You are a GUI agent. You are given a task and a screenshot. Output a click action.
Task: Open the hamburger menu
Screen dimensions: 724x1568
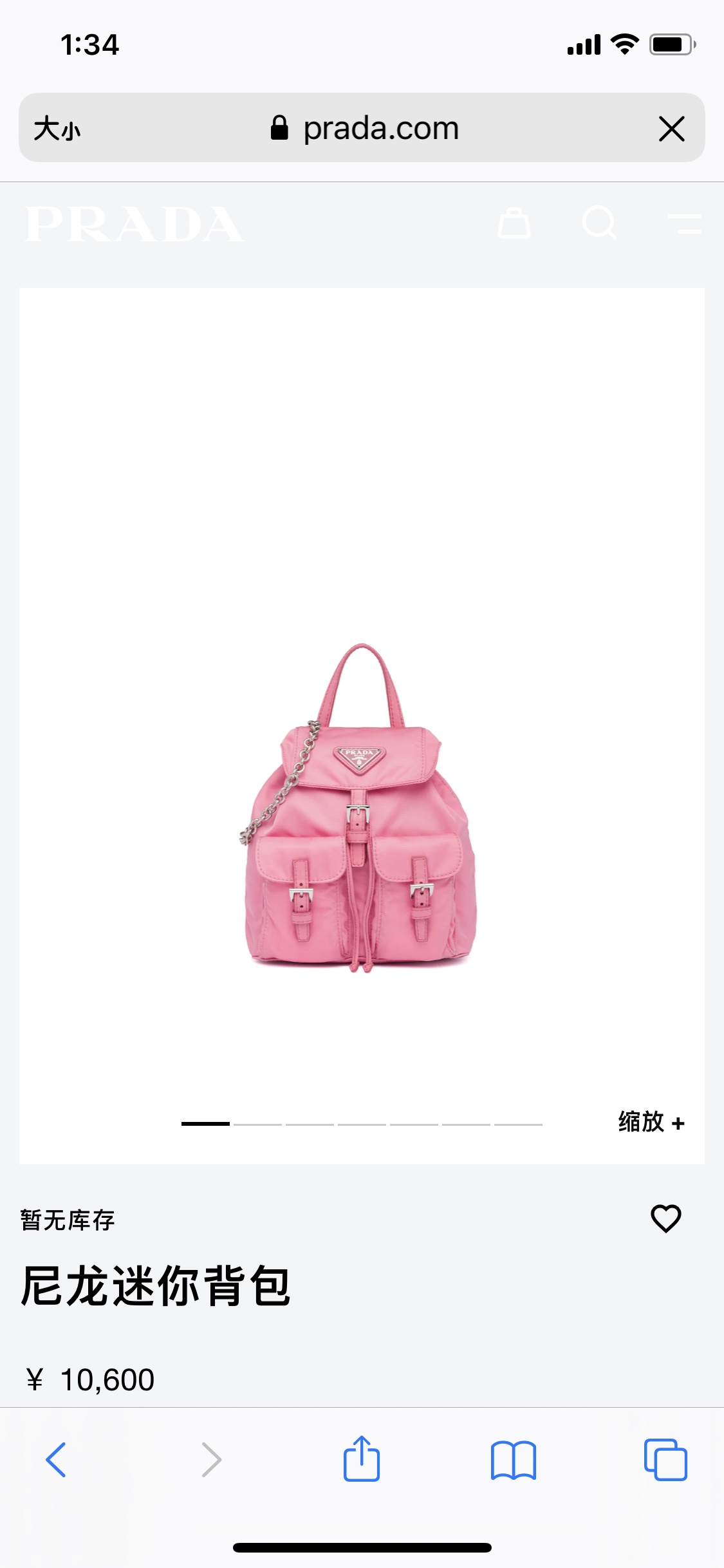pos(684,223)
